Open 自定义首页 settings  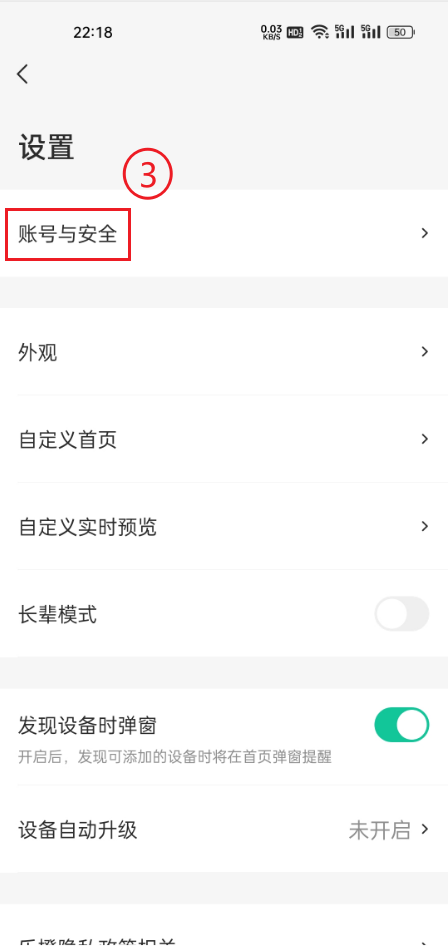224,439
